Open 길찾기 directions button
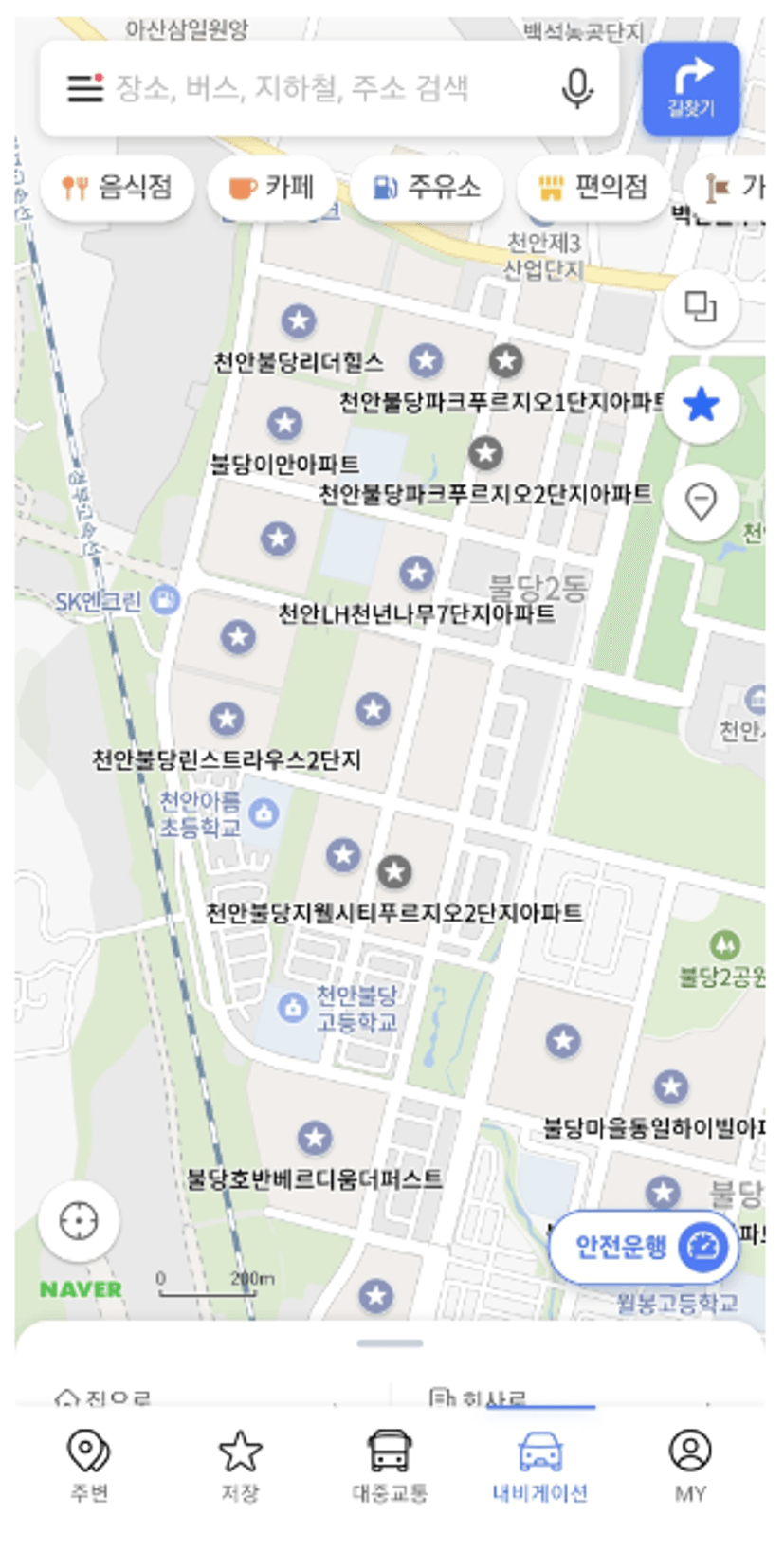 click(691, 89)
